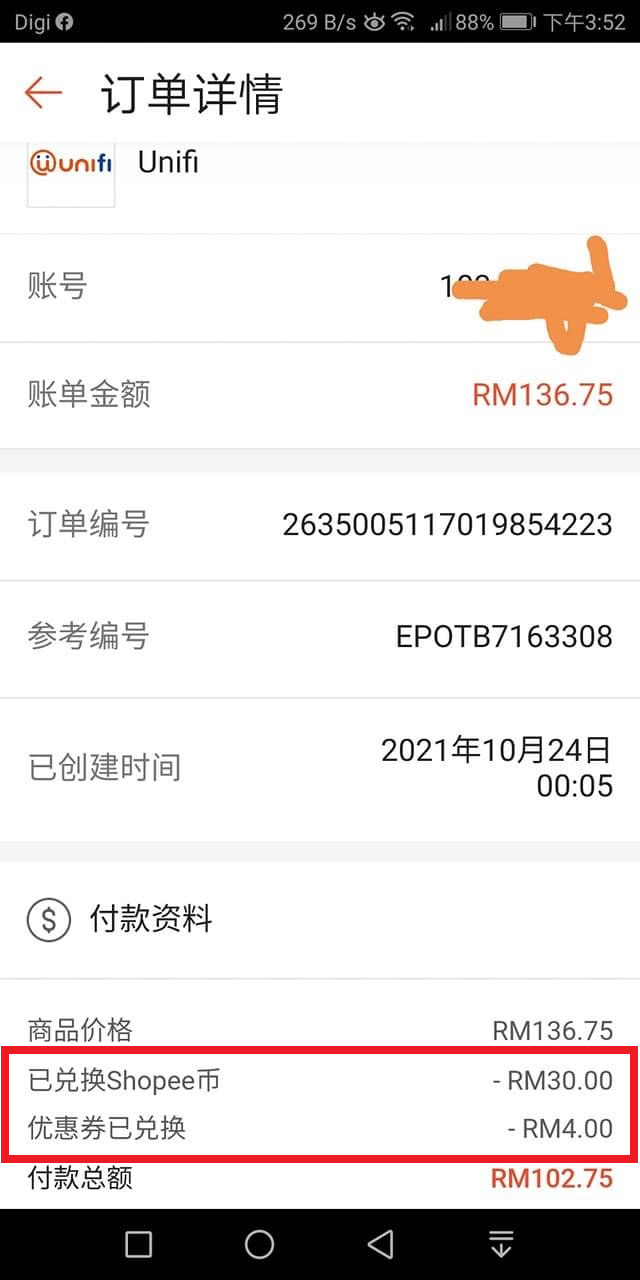Tap the system back navigation button
The height and width of the screenshot is (1280, 640).
[x=380, y=1244]
